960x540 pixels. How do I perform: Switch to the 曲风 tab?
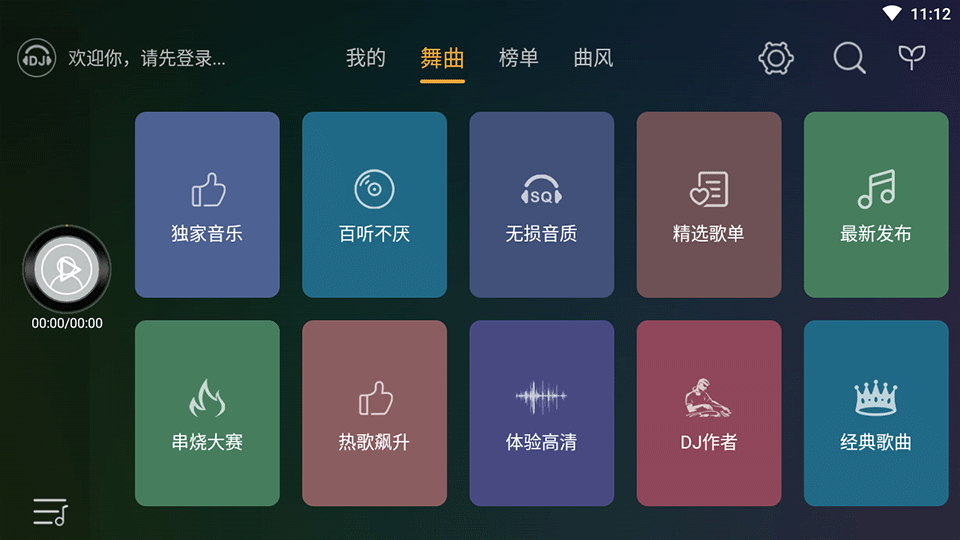[593, 58]
